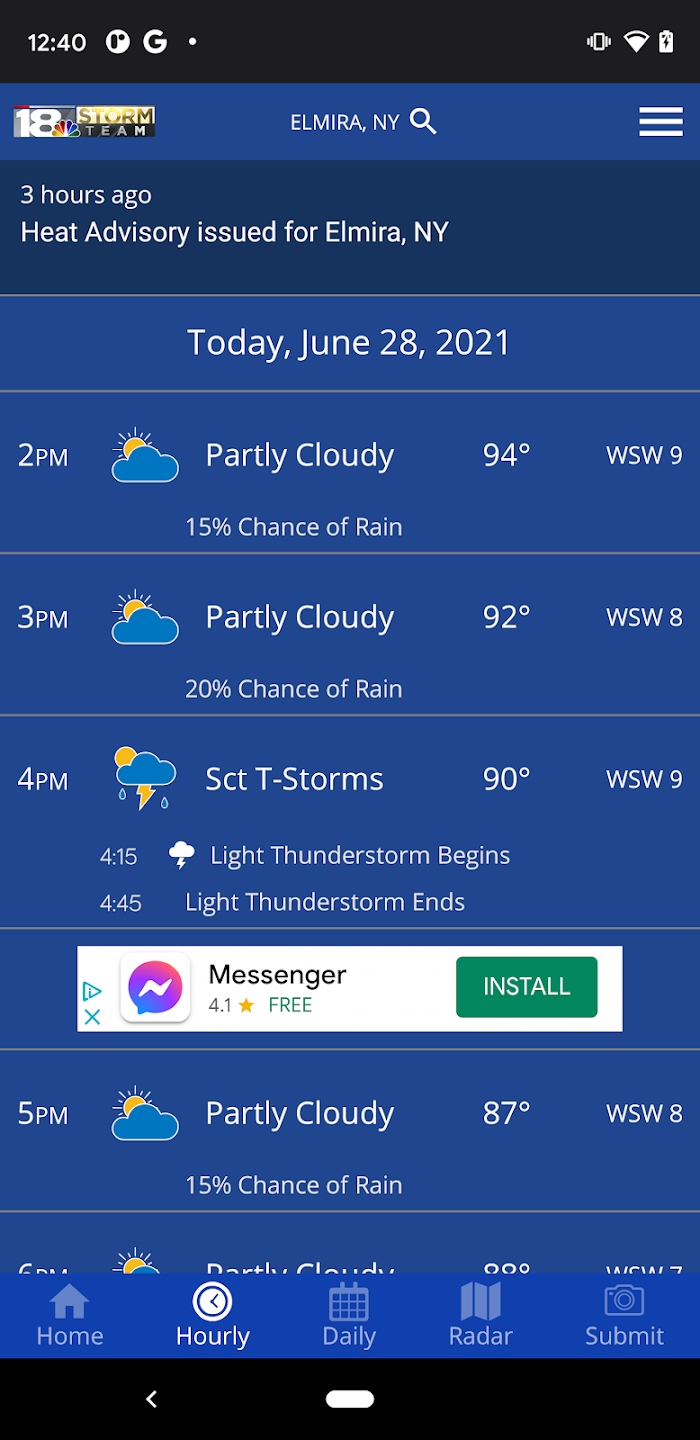
Task: Install Messenger from the ad banner
Action: coord(527,987)
